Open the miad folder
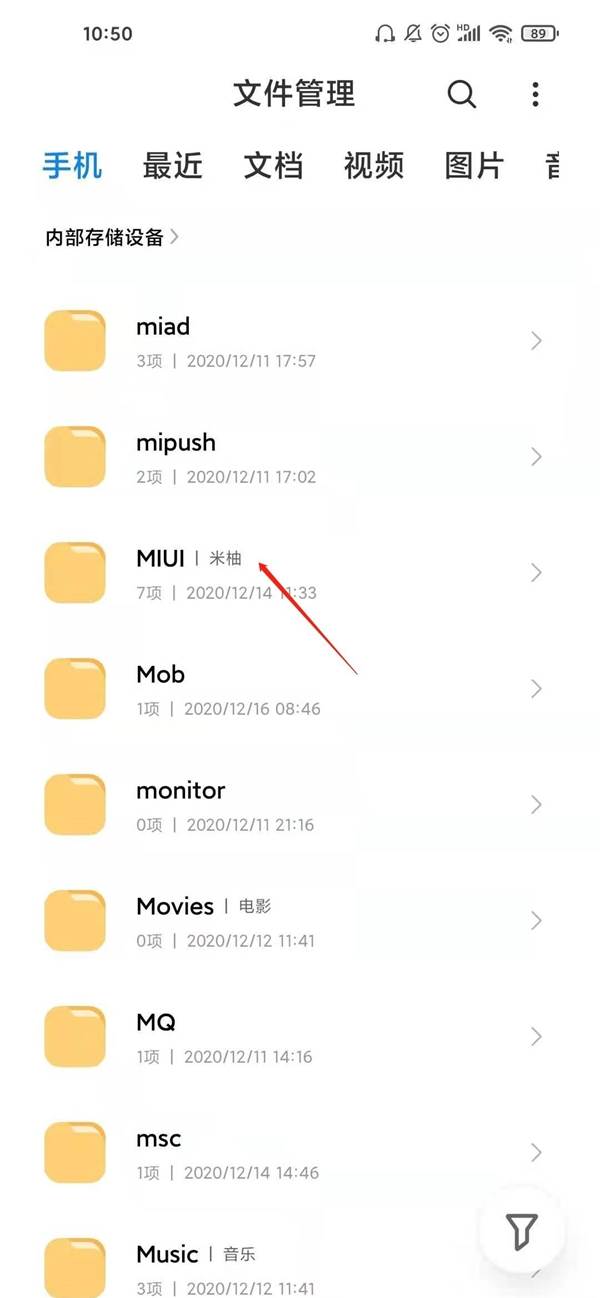 (x=300, y=341)
